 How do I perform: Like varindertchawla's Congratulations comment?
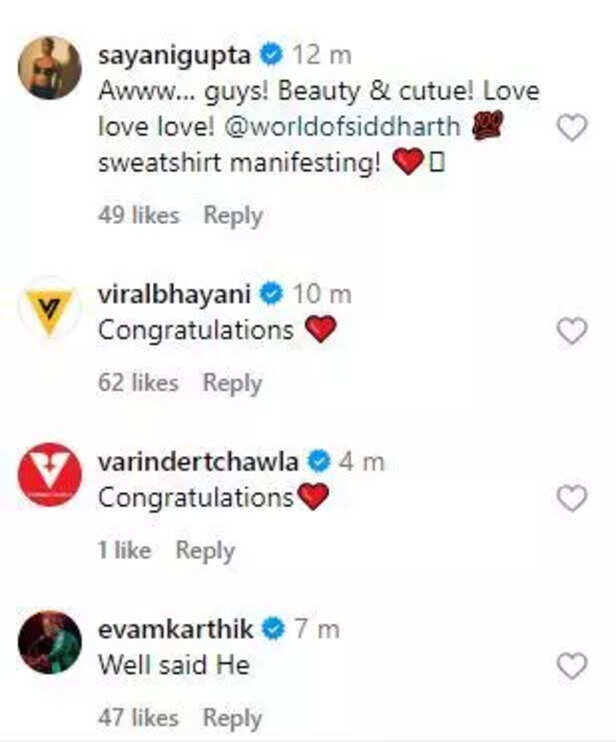571,498
